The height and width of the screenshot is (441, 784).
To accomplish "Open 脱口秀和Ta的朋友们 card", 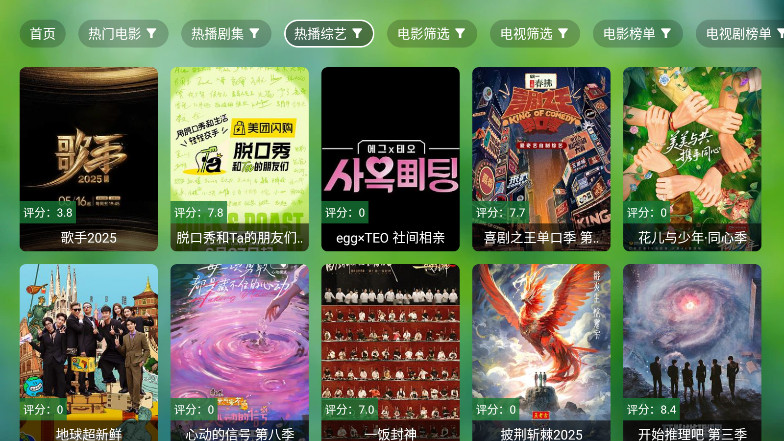I will click(240, 158).
